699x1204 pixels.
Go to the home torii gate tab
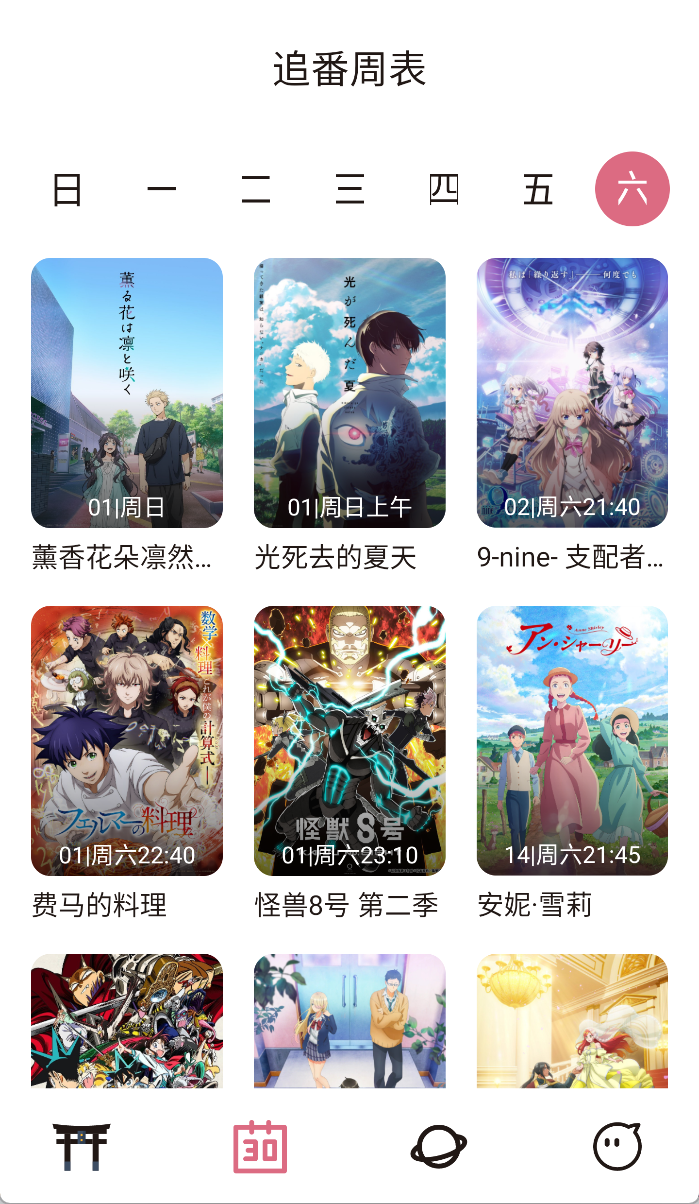click(82, 1146)
